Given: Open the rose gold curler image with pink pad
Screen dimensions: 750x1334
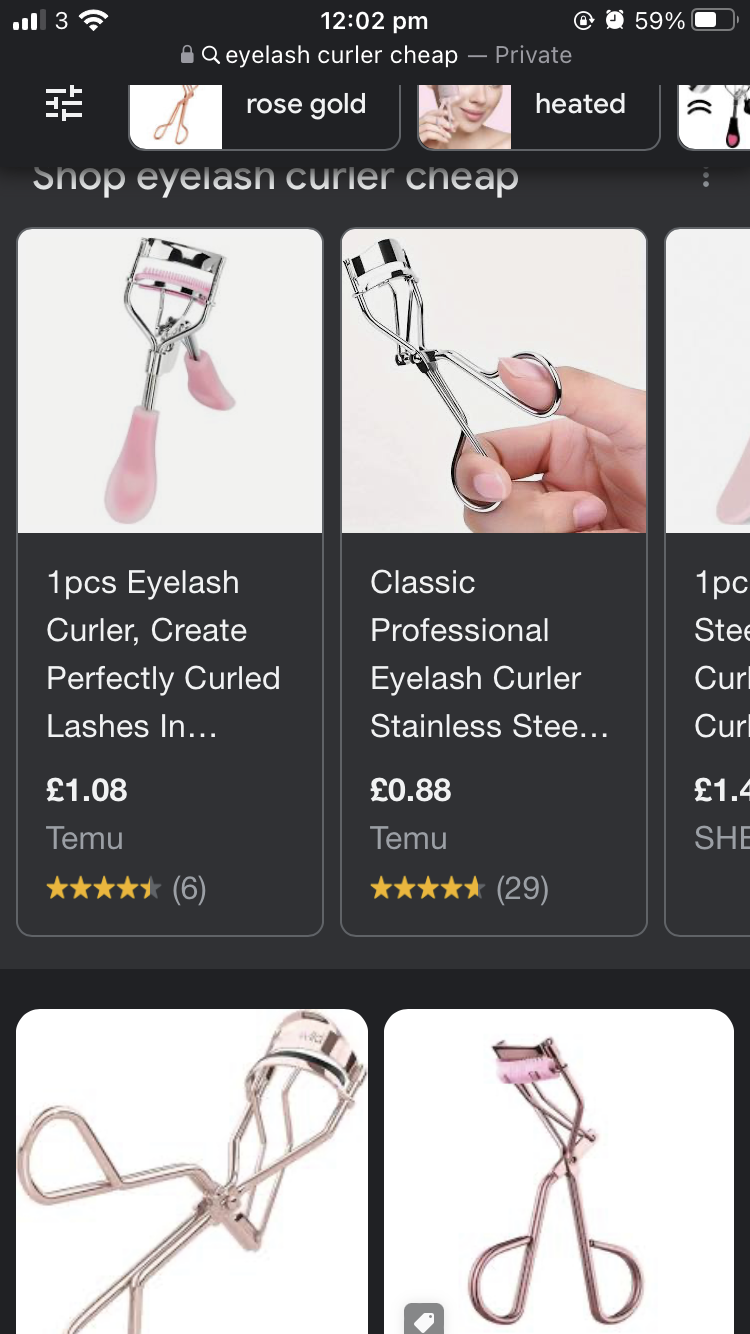Looking at the screenshot, I should [x=559, y=1170].
